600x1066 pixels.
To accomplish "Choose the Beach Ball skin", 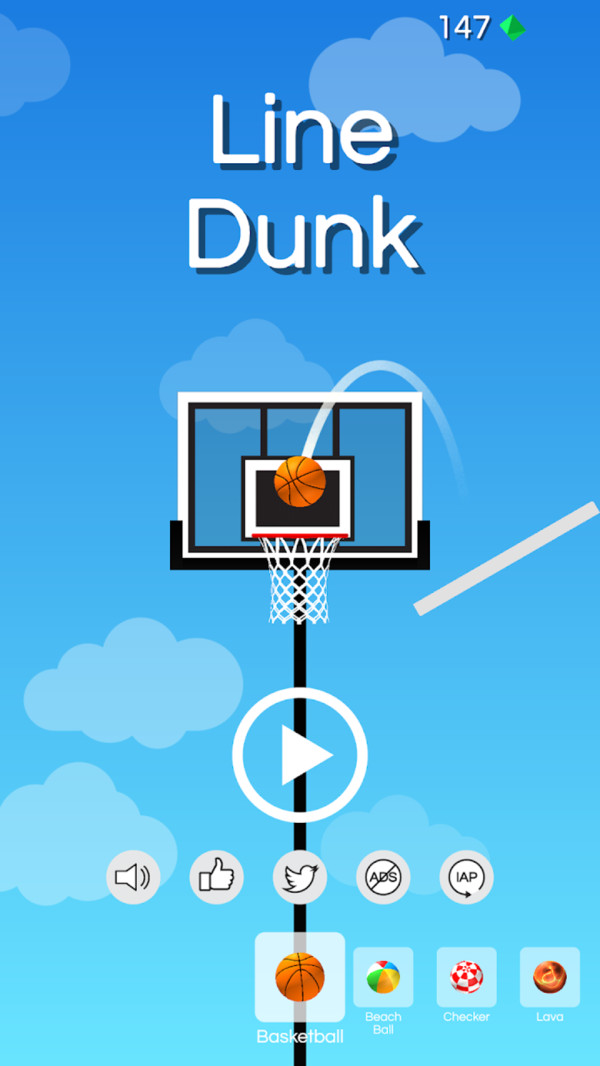I will coord(383,977).
